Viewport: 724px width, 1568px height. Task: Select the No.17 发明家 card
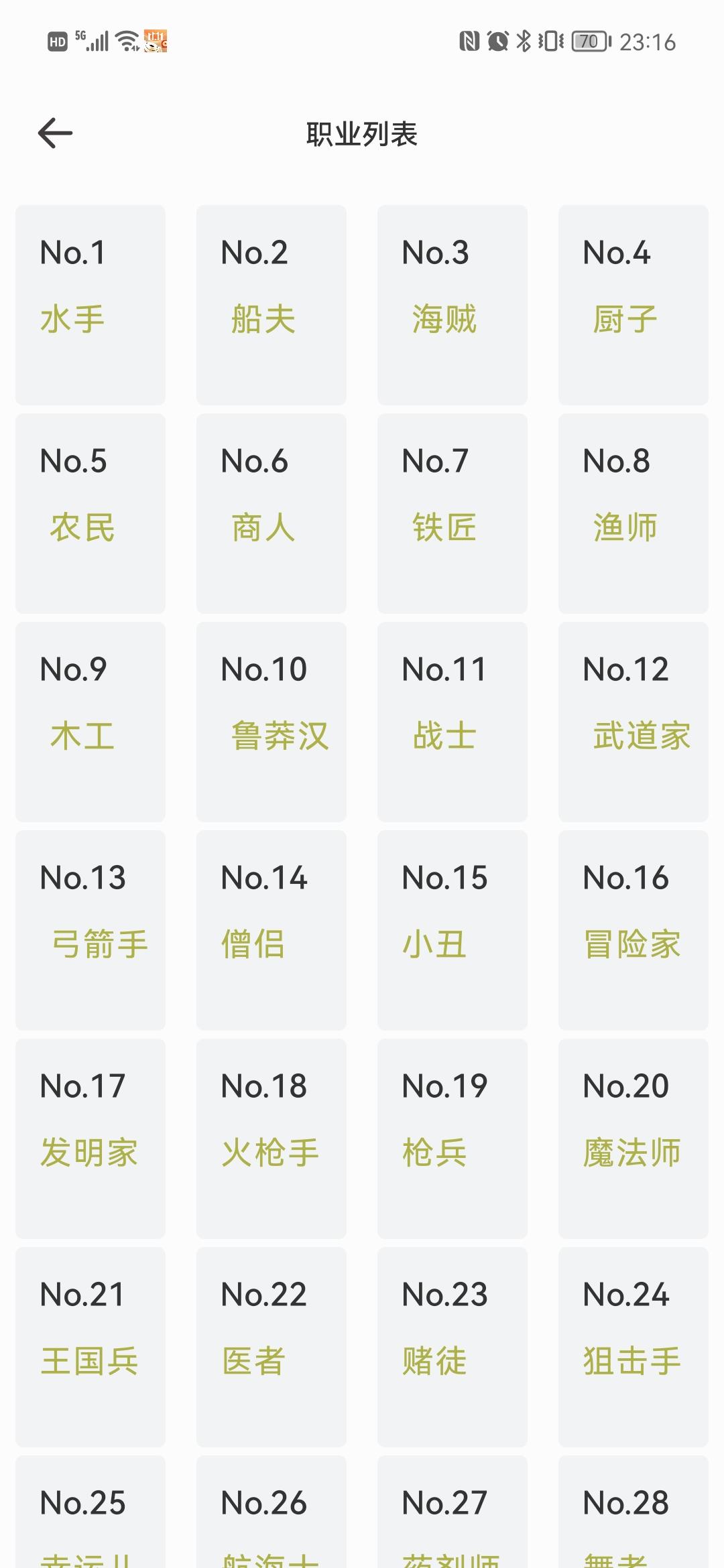coord(90,1138)
